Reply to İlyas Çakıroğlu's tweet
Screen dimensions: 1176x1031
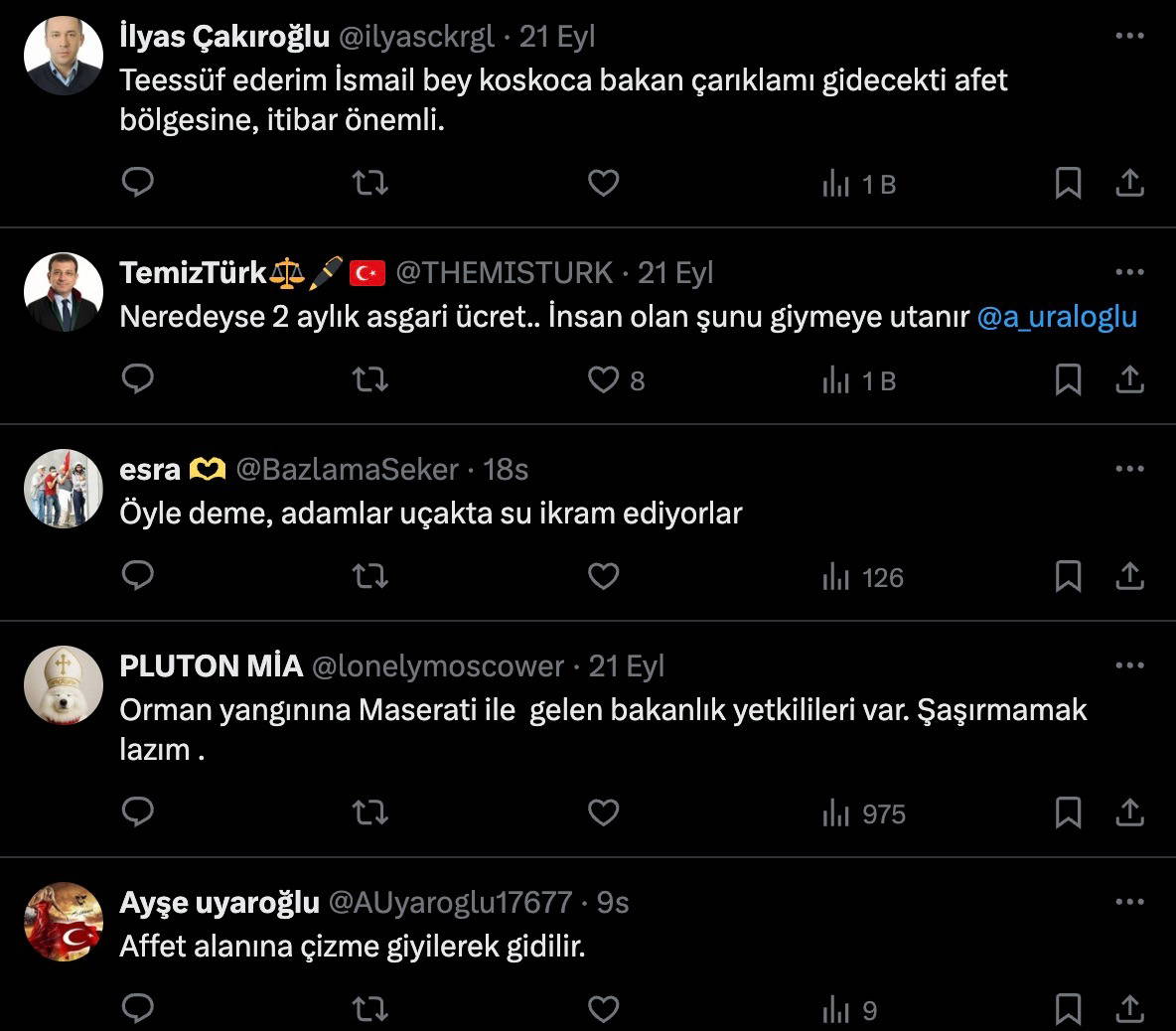(x=137, y=183)
